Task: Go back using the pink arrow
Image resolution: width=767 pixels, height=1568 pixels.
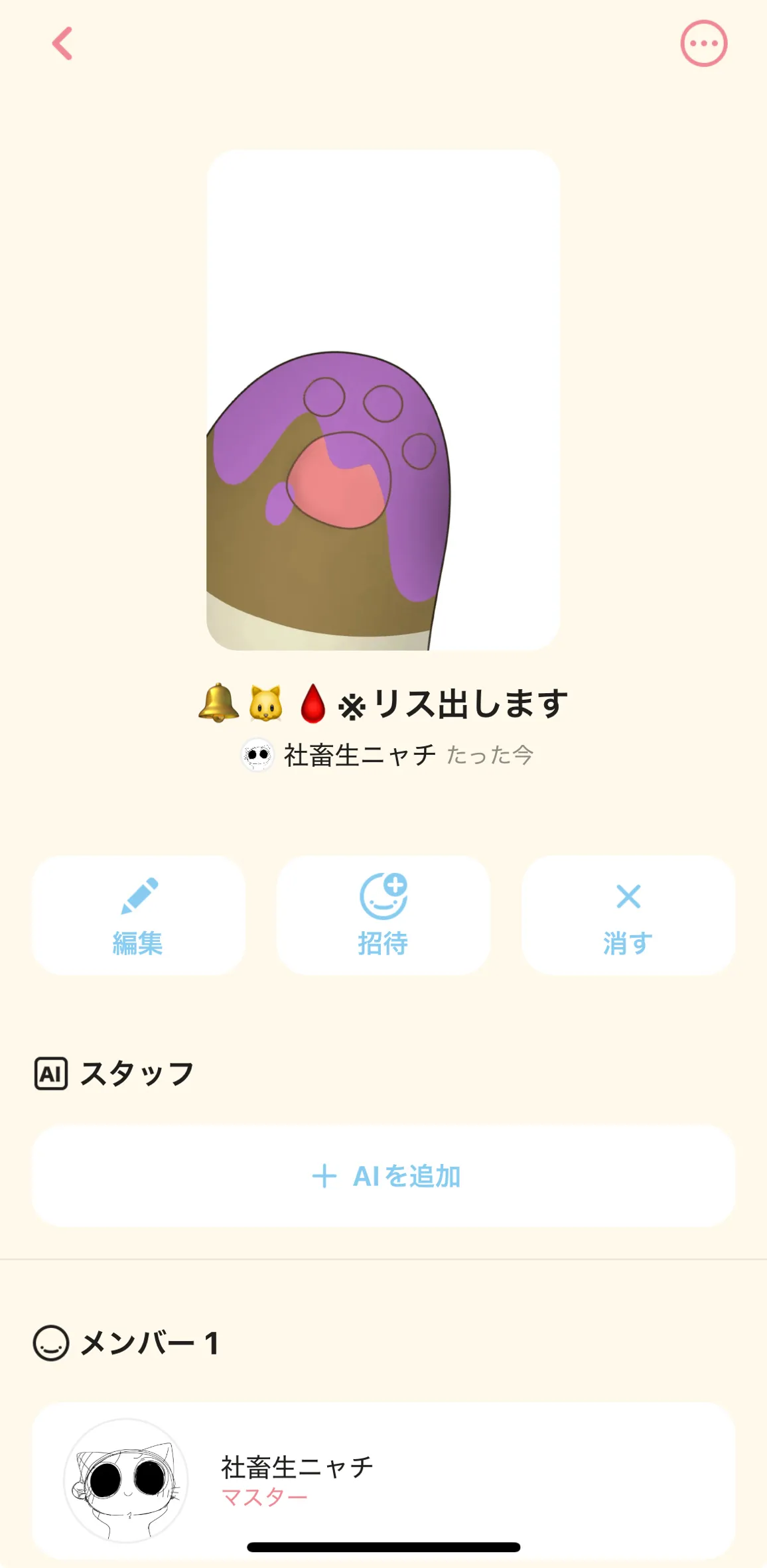Action: click(x=62, y=44)
